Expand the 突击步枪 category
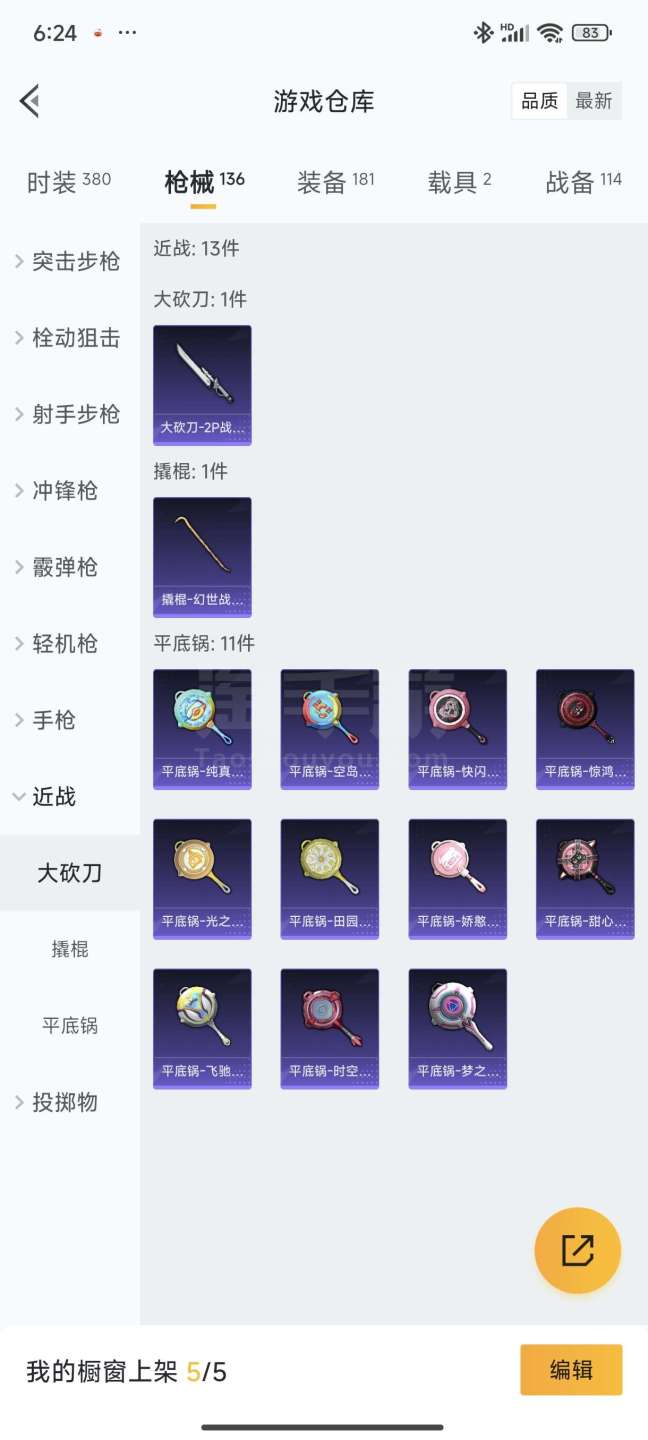Screen dimensions: 648x1440 tap(70, 262)
